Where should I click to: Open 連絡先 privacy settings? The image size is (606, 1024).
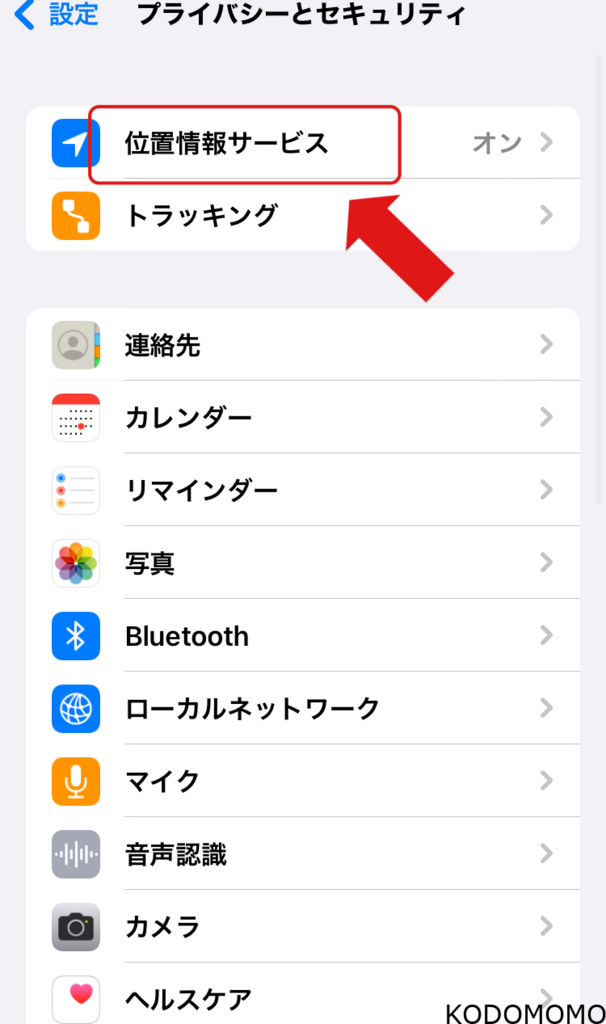[300, 345]
